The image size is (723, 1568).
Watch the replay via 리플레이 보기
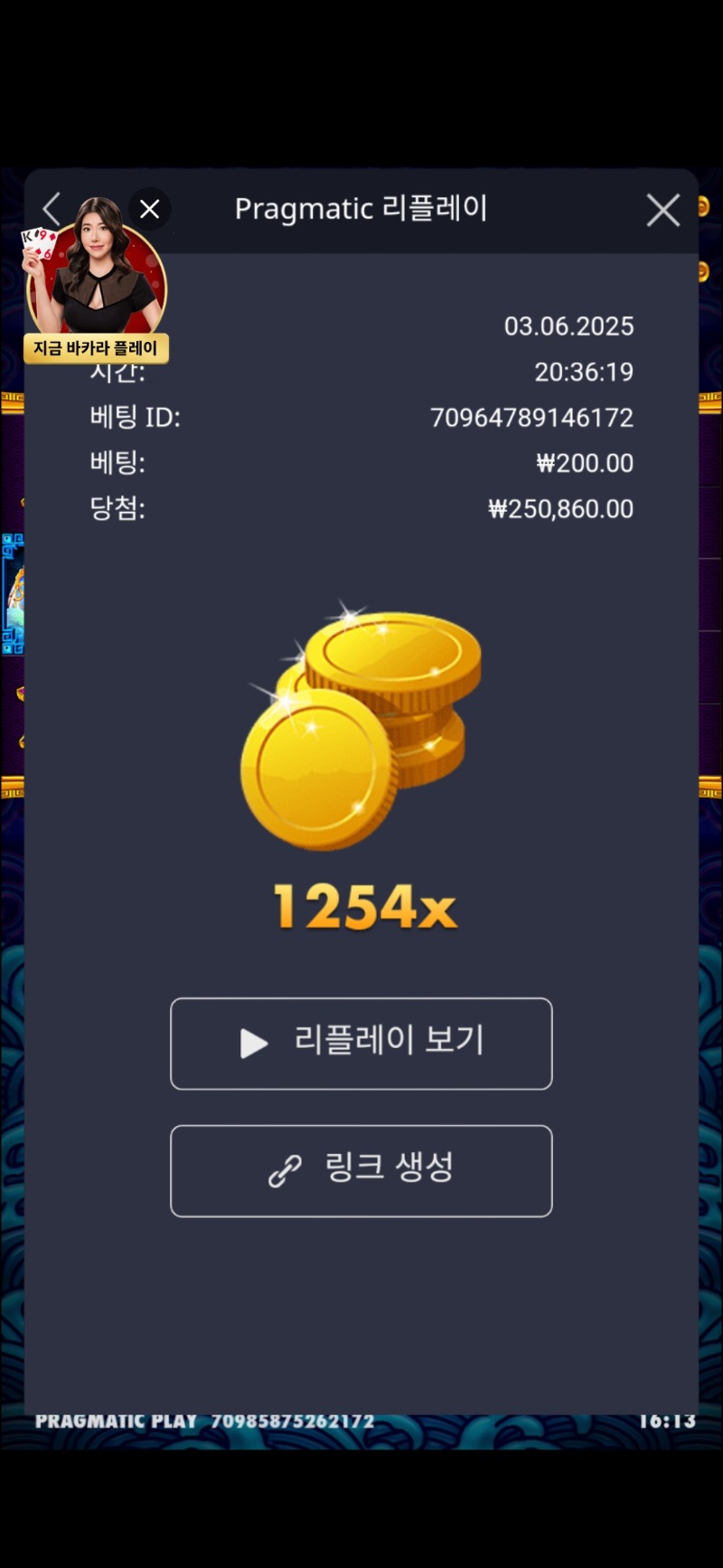click(x=361, y=1043)
